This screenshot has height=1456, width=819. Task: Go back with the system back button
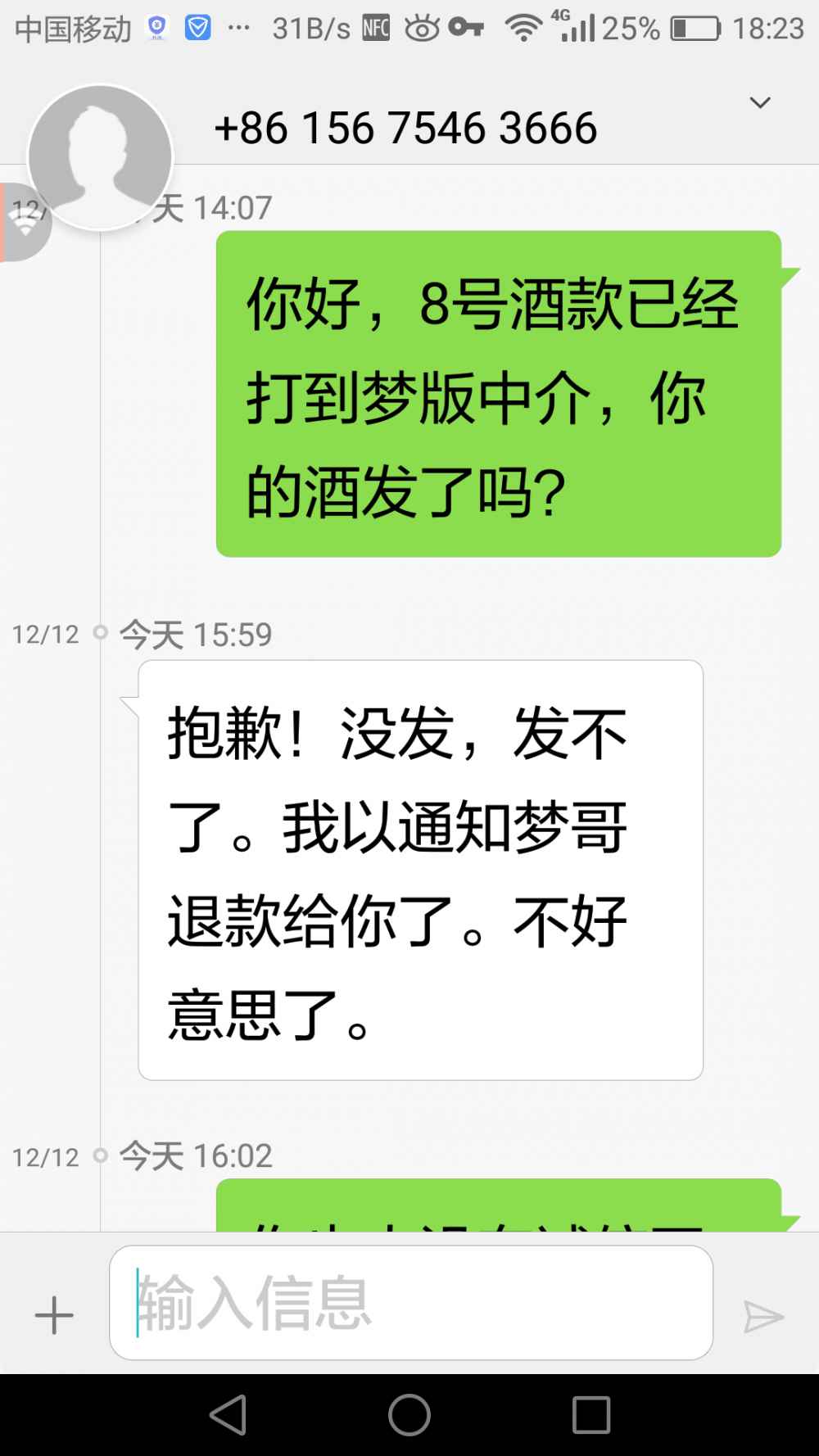(228, 1414)
